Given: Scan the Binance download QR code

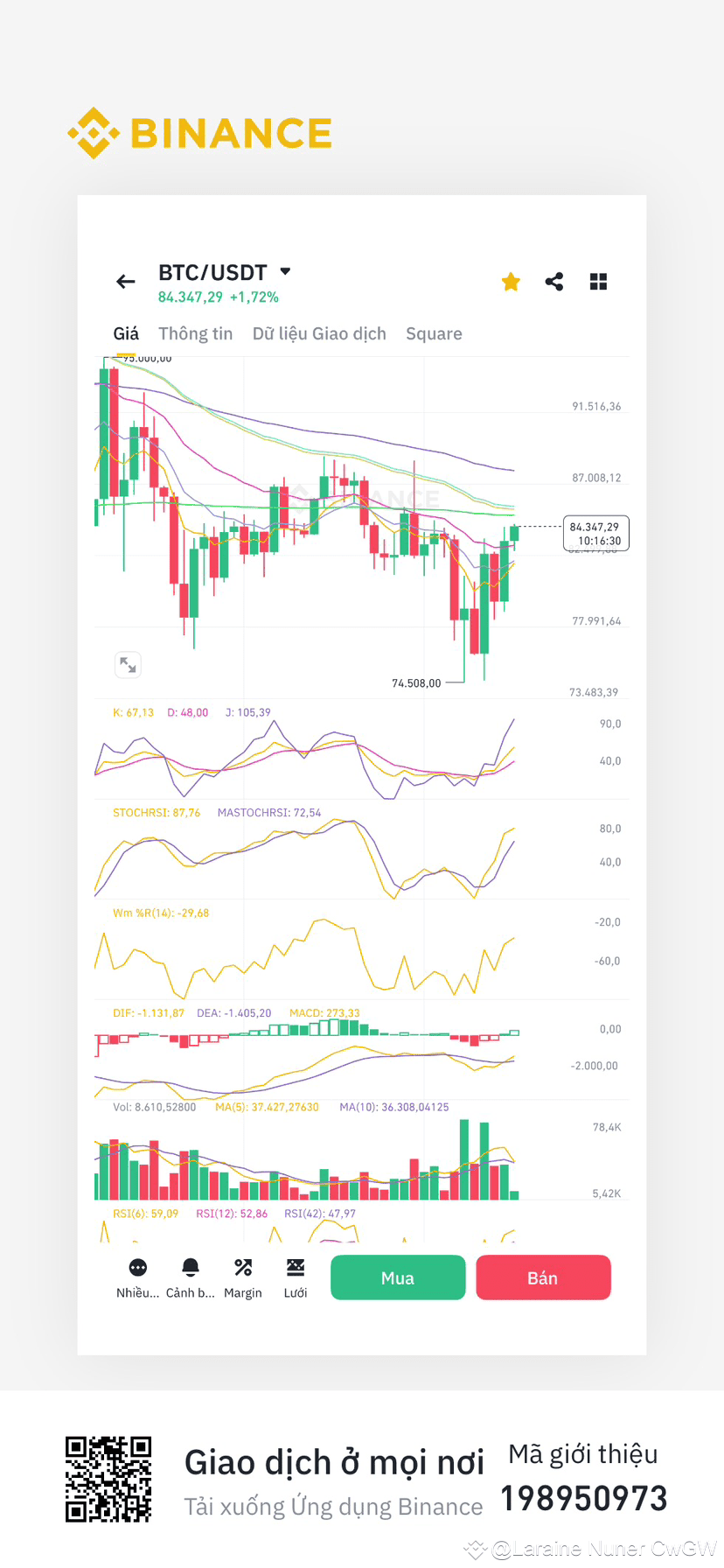Looking at the screenshot, I should pyautogui.click(x=108, y=1479).
